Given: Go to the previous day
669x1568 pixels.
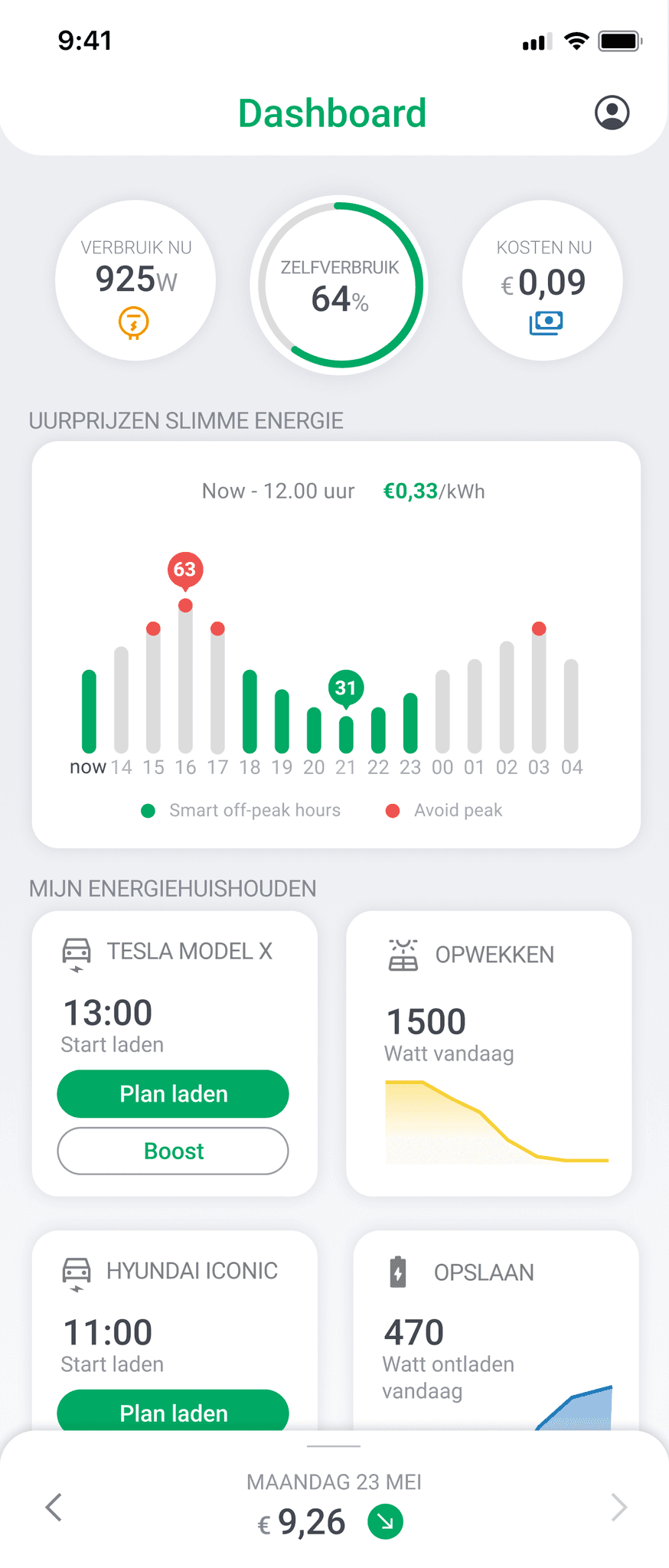Looking at the screenshot, I should (54, 1507).
